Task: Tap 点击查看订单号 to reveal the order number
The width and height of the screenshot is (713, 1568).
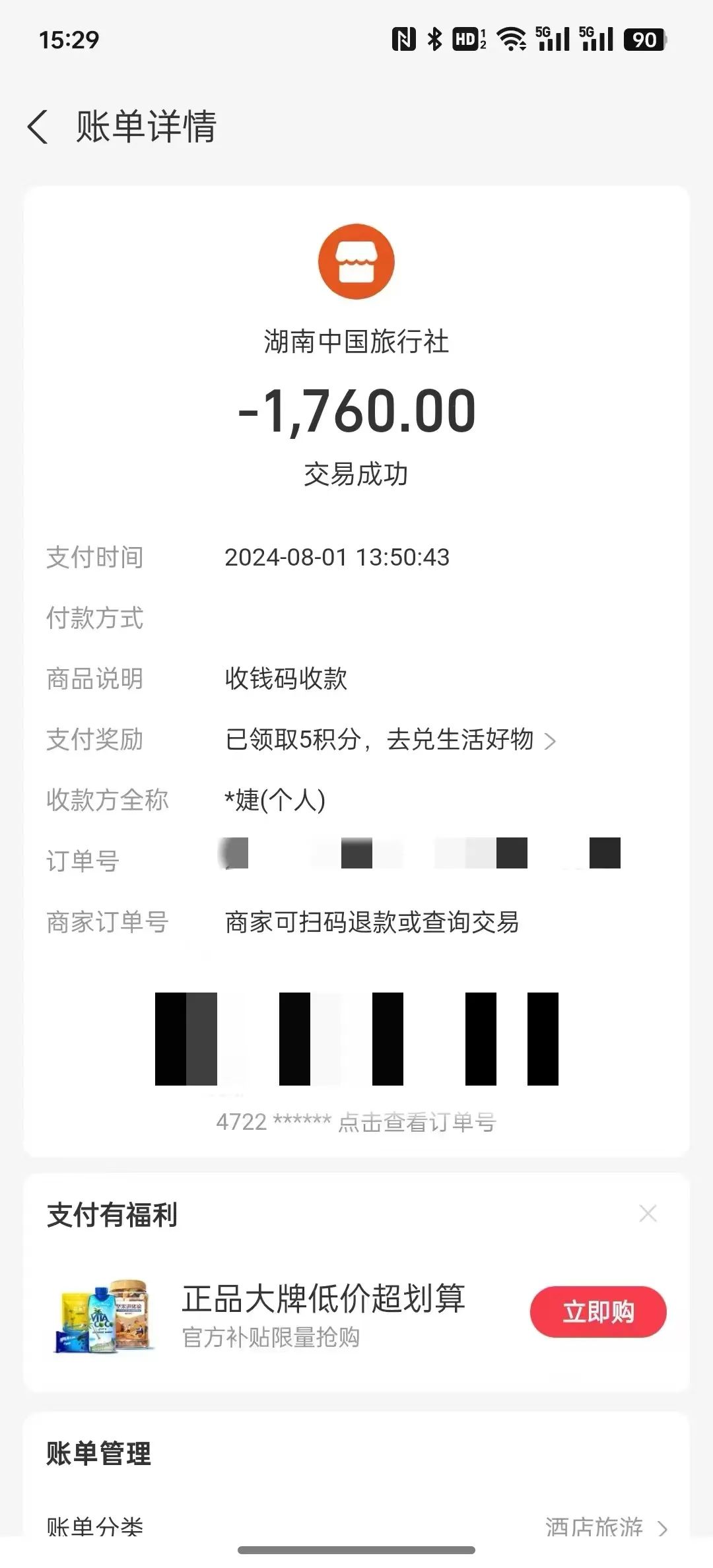Action: coord(417,1122)
